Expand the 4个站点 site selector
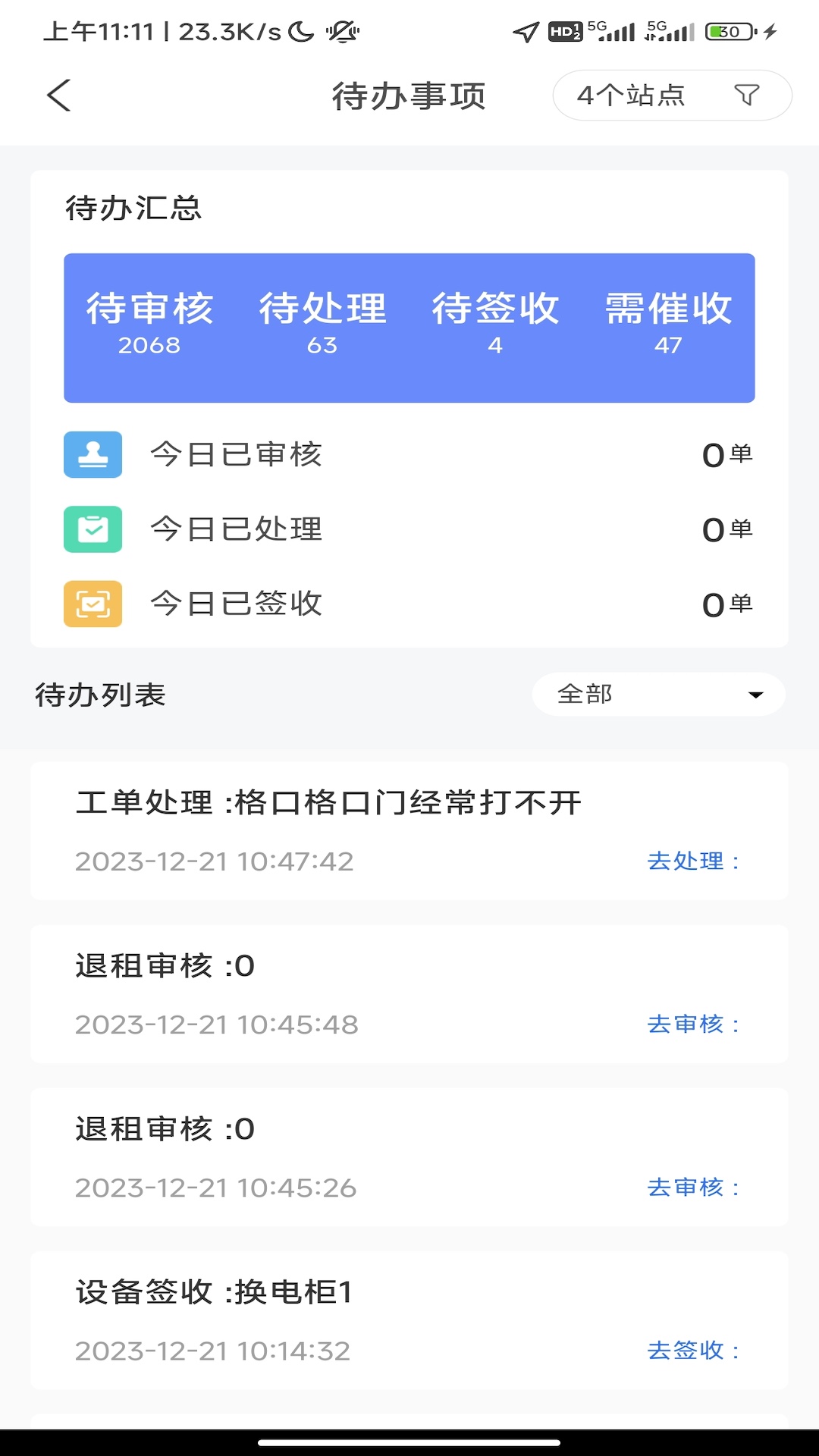This screenshot has width=819, height=1456. 633,95
